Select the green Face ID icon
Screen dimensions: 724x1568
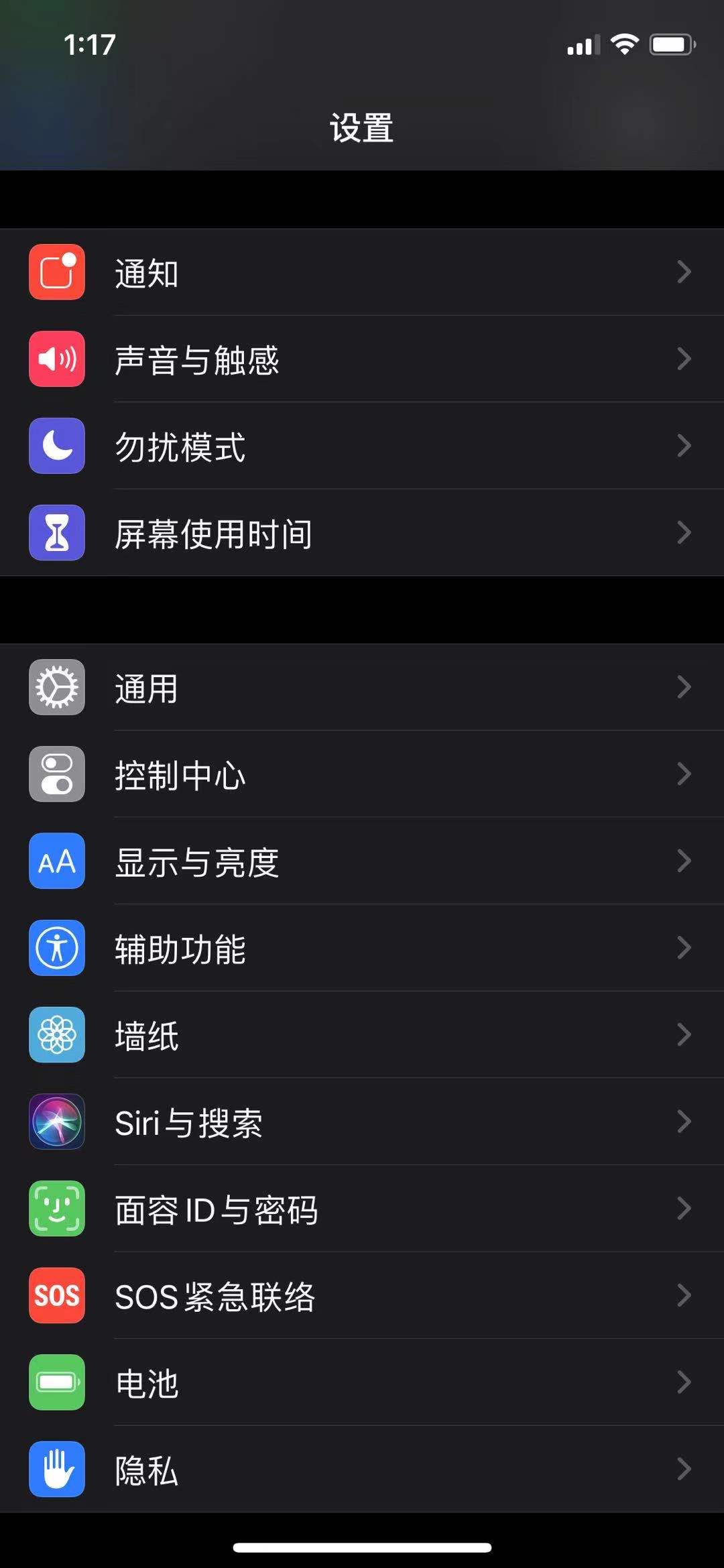(56, 1210)
